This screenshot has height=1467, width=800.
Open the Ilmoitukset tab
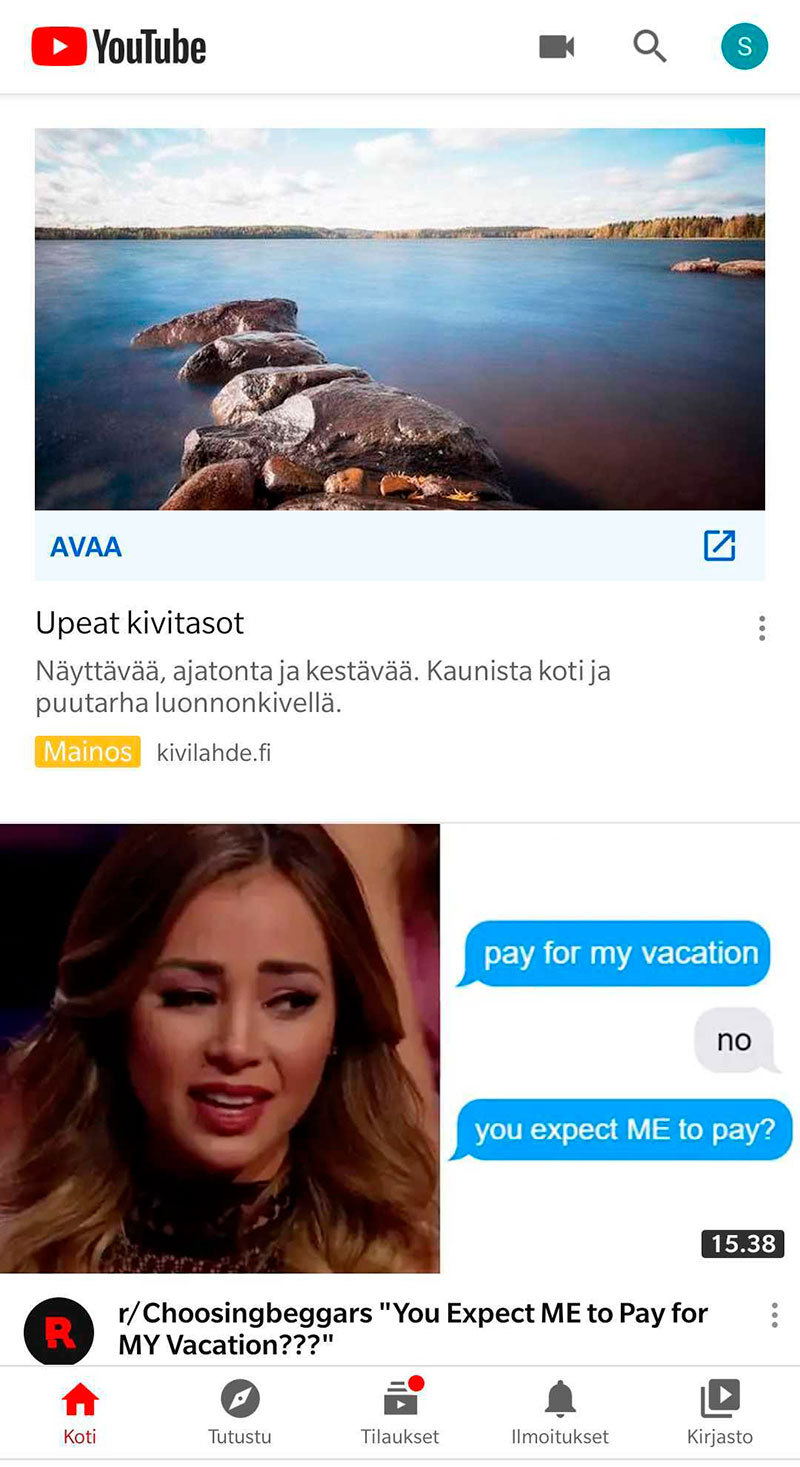point(560,1412)
